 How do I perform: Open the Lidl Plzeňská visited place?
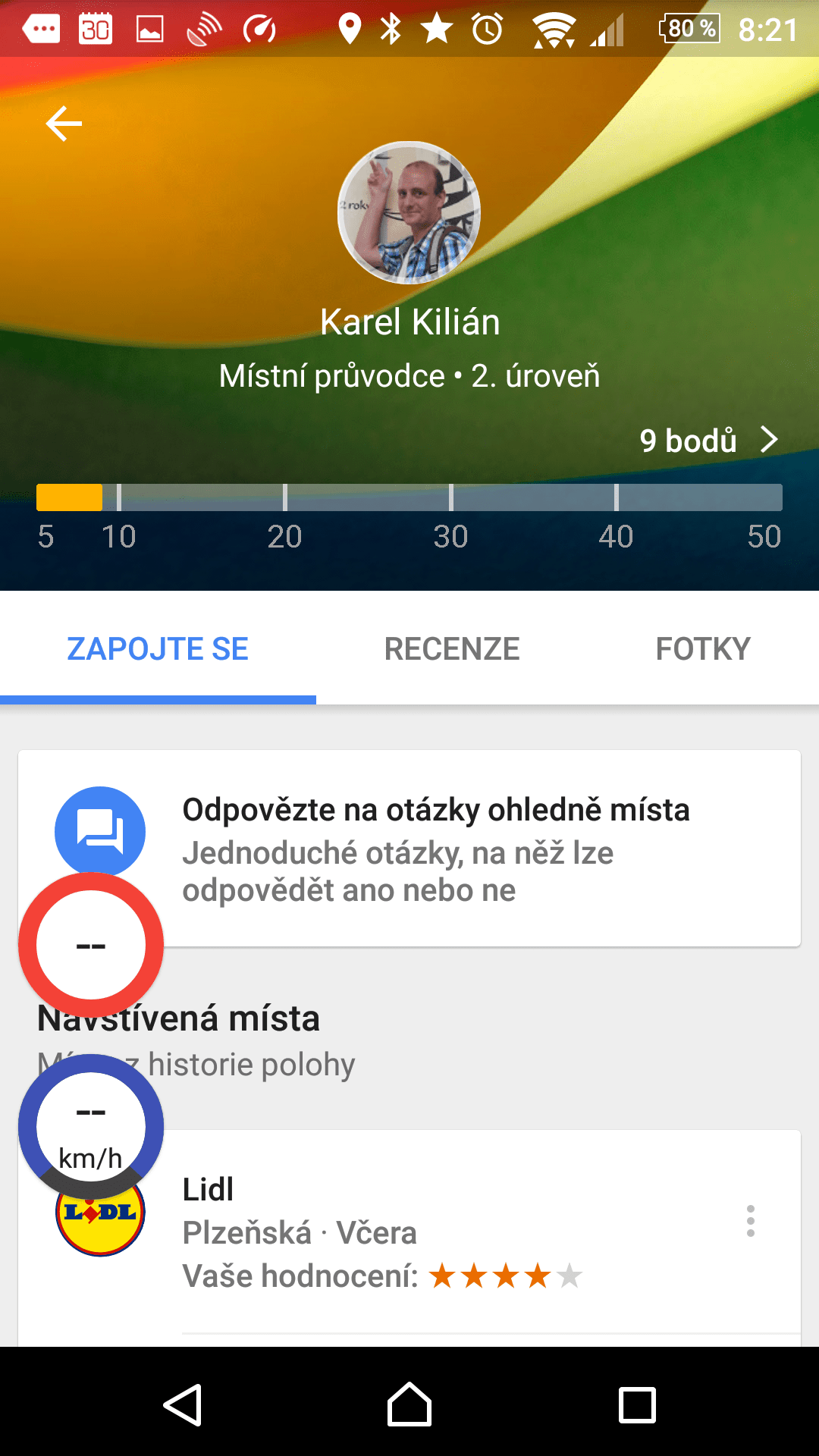(x=409, y=1232)
